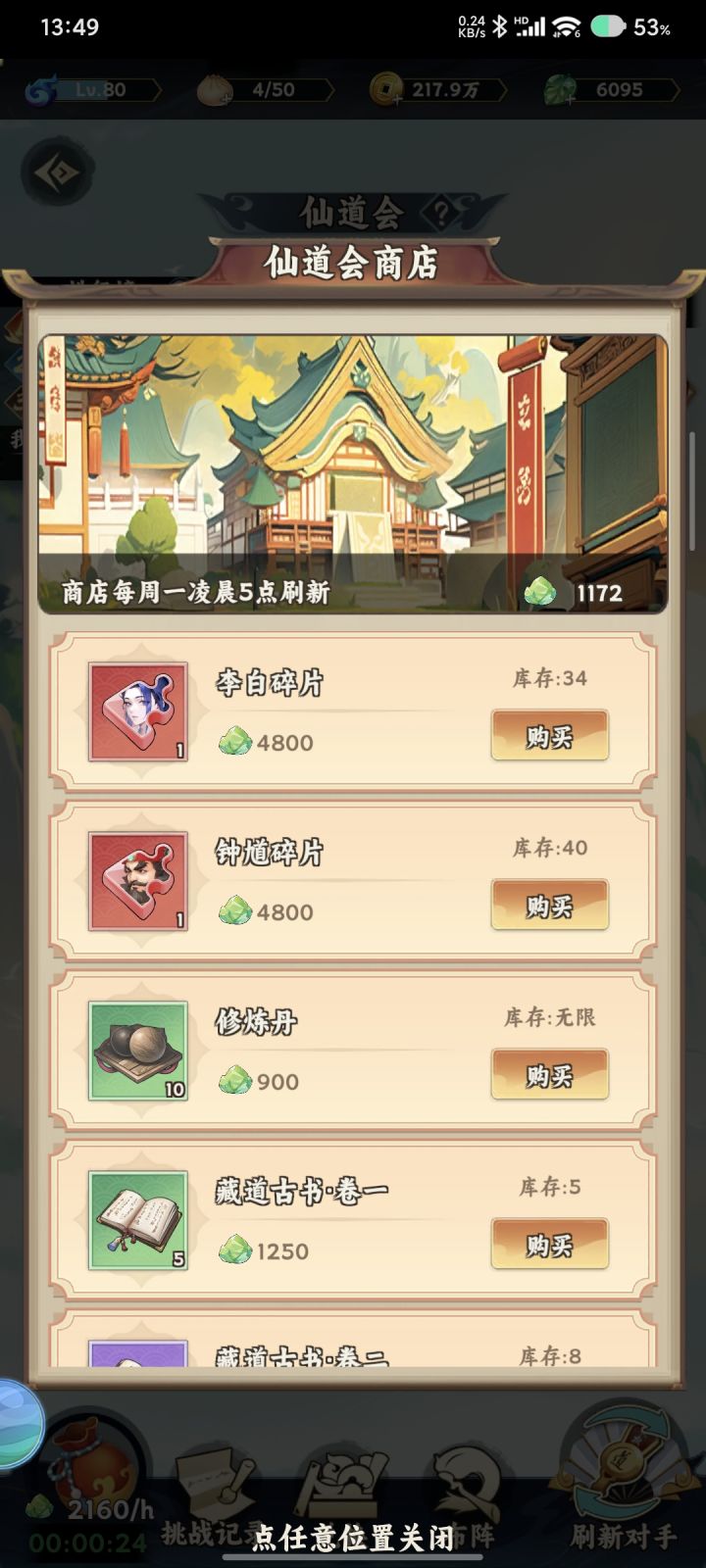The image size is (706, 1568).
Task: Buy 修炼丹 using the 购买 button
Action: coord(549,1075)
